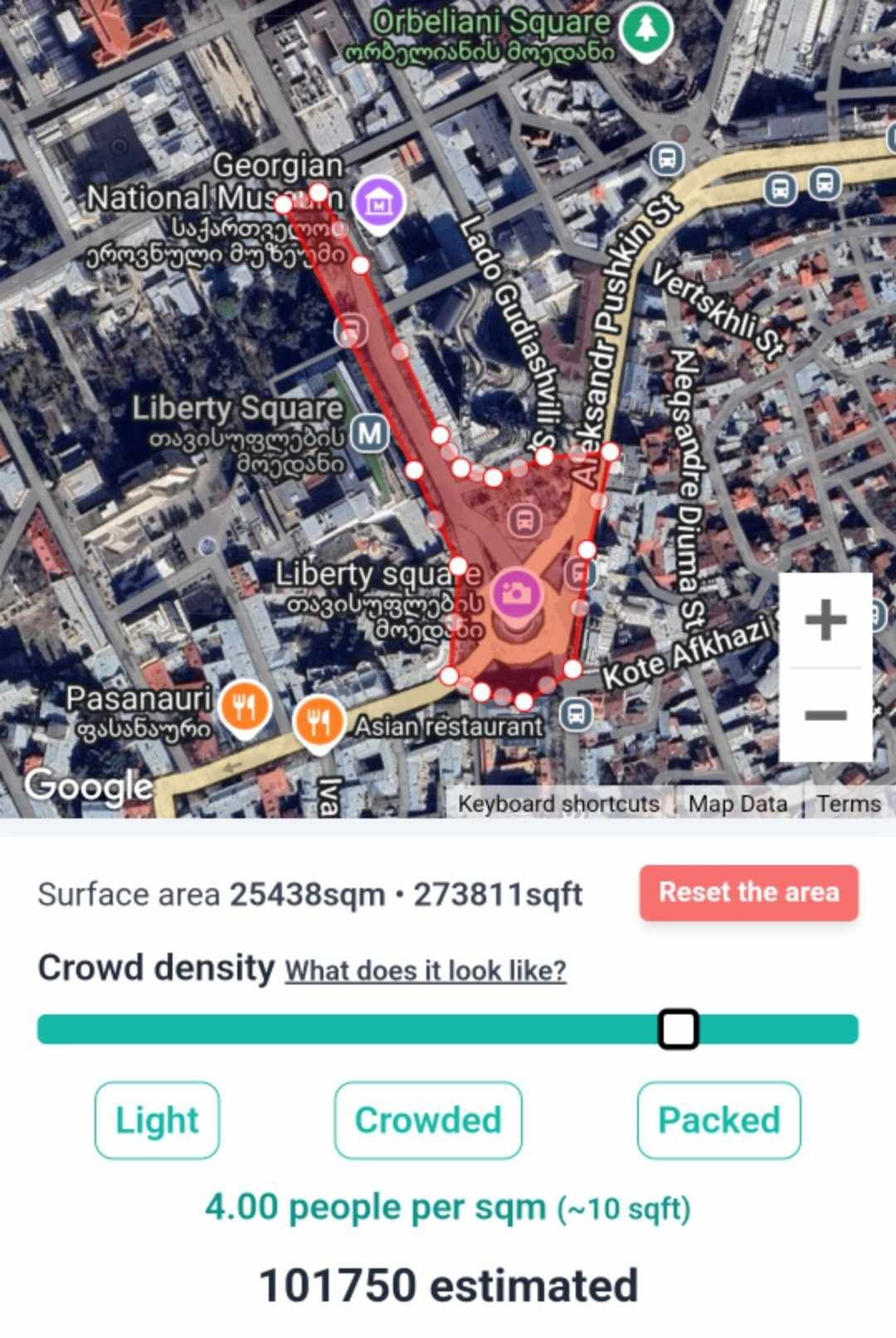
Task: Select the Packed density preset
Action: (x=718, y=1120)
